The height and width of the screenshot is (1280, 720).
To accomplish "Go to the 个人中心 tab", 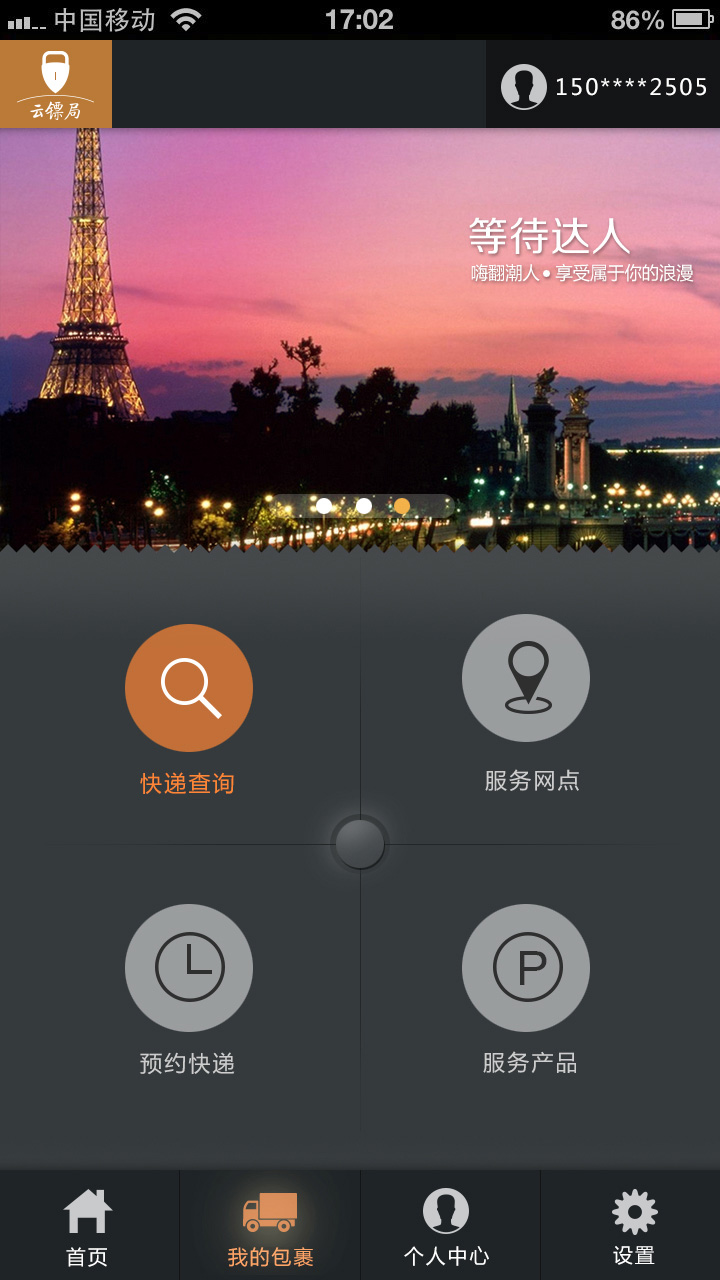I will pos(446,1226).
